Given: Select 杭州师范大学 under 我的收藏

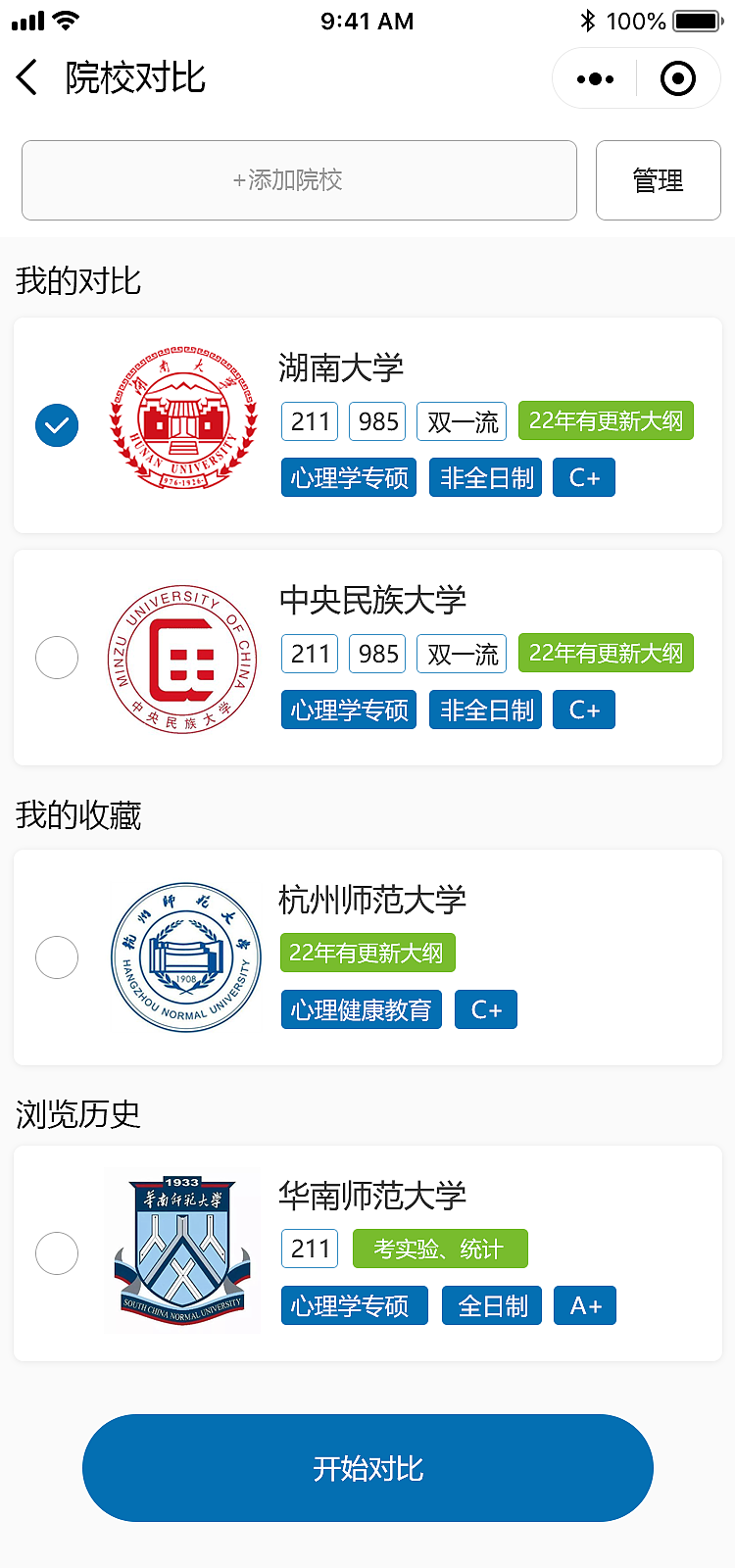Looking at the screenshot, I should click(x=56, y=957).
